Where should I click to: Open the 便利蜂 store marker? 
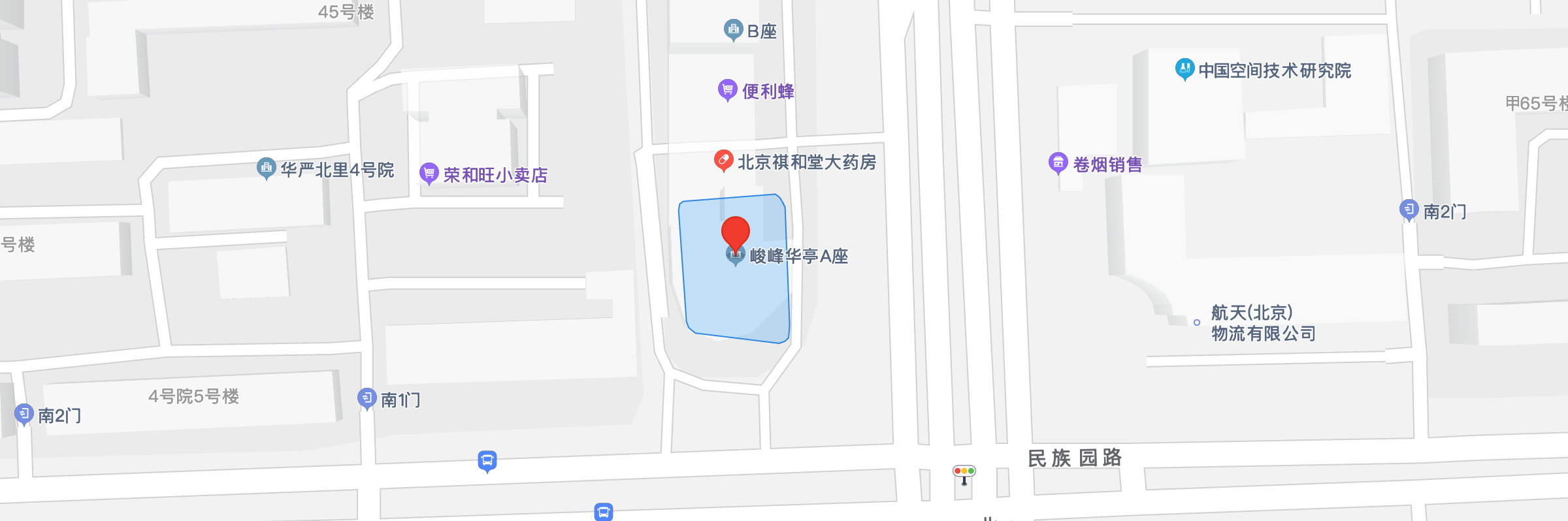pos(727,89)
